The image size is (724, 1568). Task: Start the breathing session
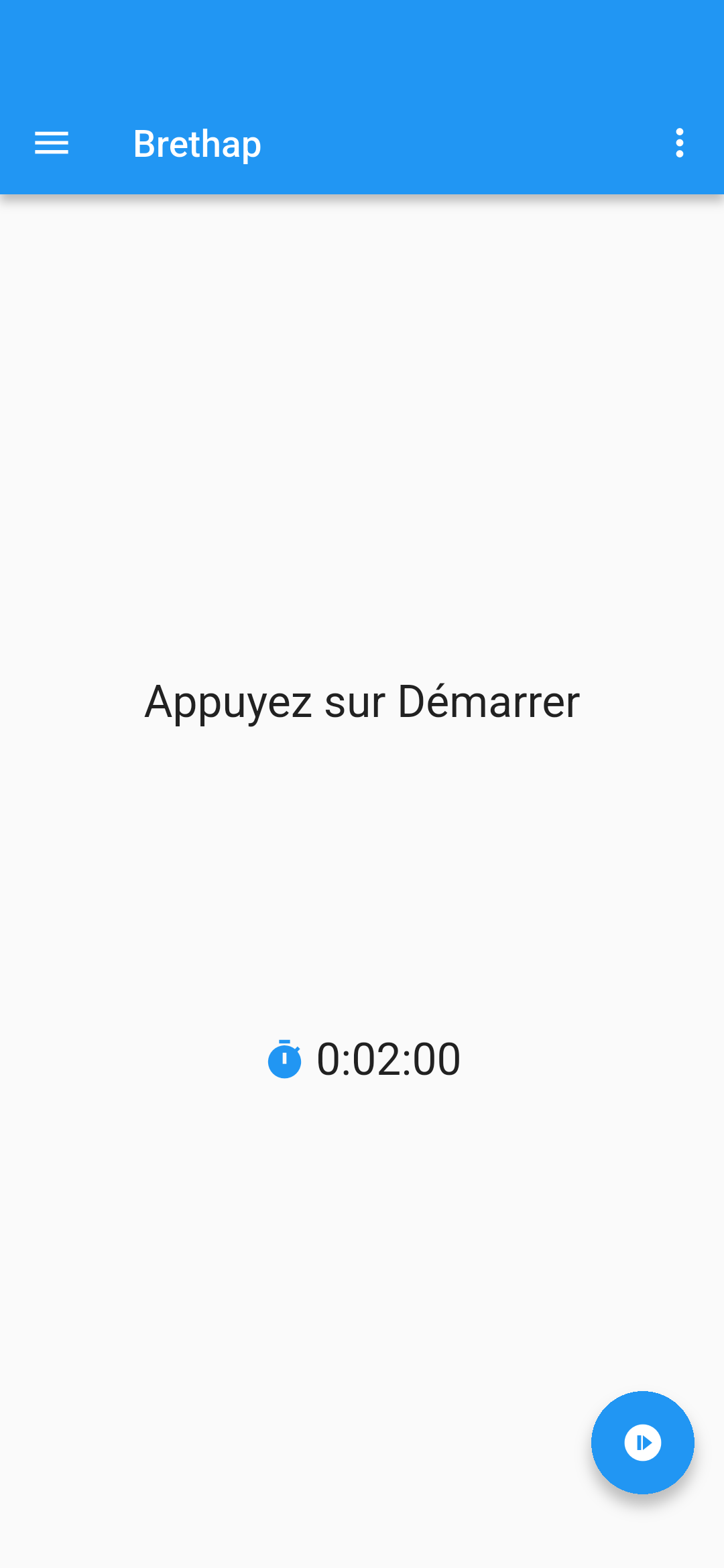642,1442
